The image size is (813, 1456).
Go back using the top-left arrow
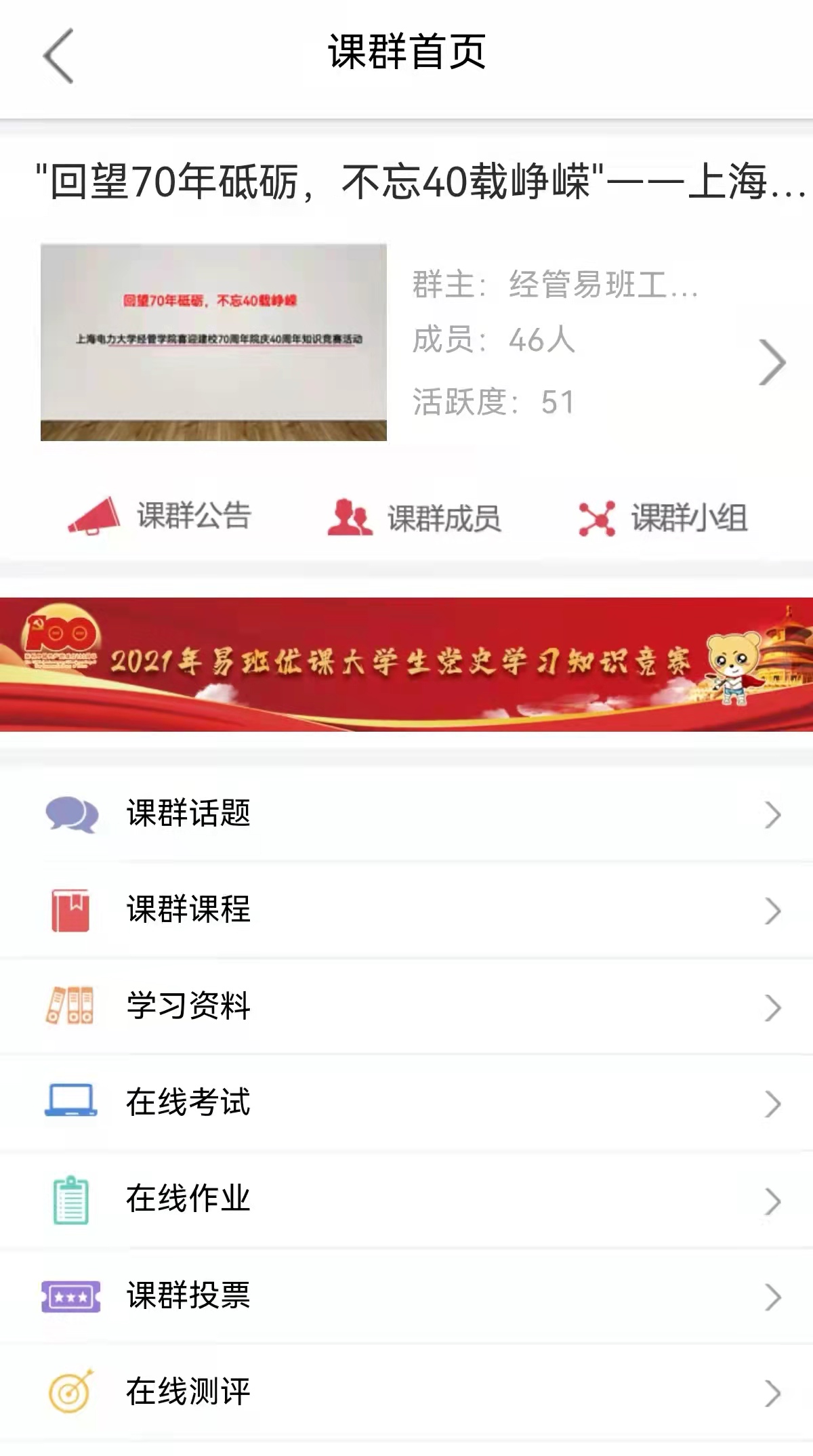58,56
